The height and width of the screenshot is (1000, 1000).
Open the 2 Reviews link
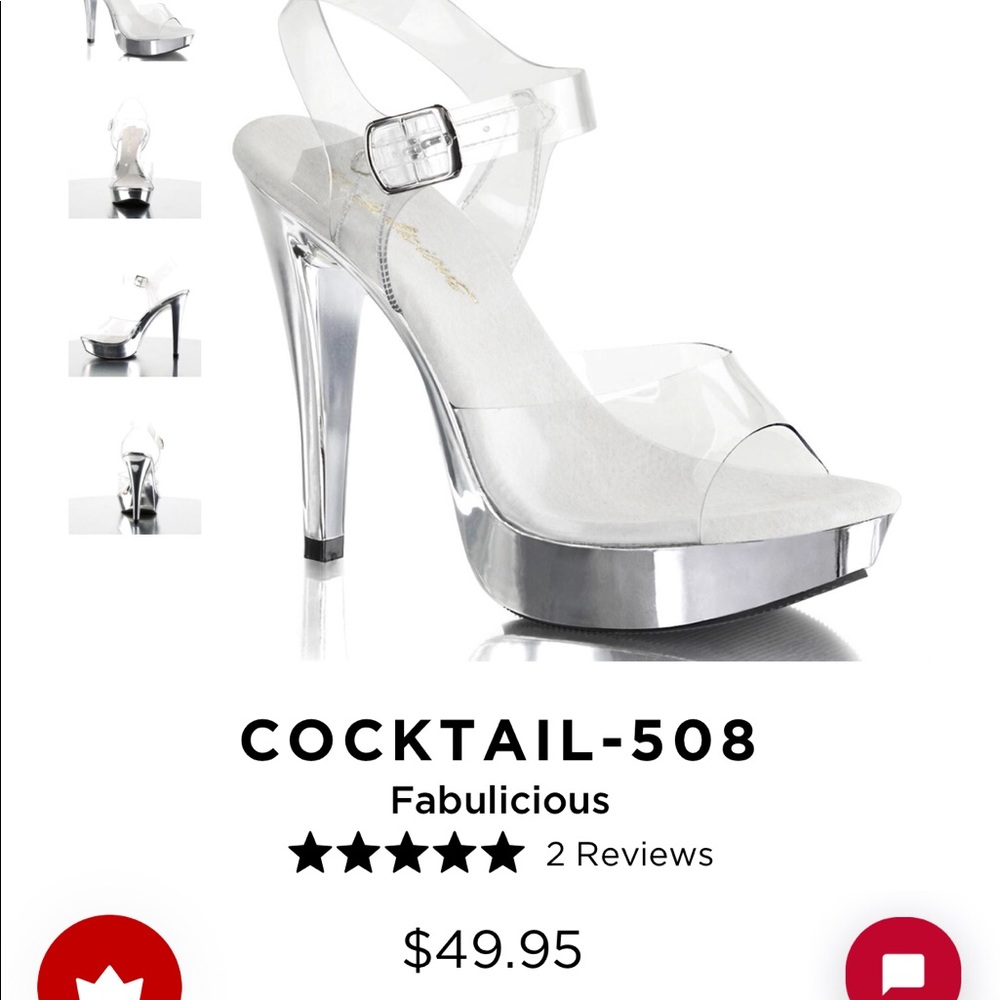coord(629,855)
